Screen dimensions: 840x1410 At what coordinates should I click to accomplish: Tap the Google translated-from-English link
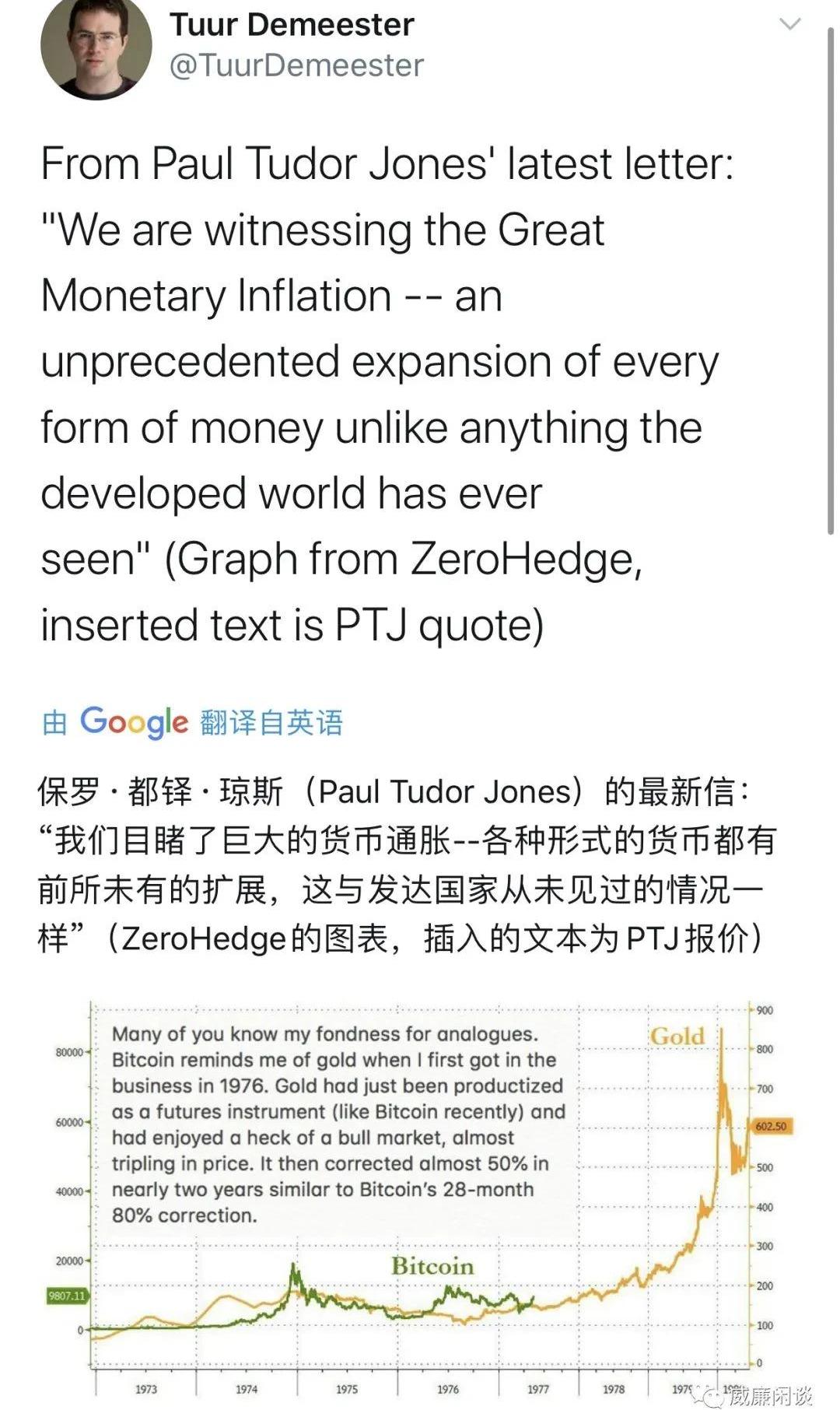click(192, 722)
